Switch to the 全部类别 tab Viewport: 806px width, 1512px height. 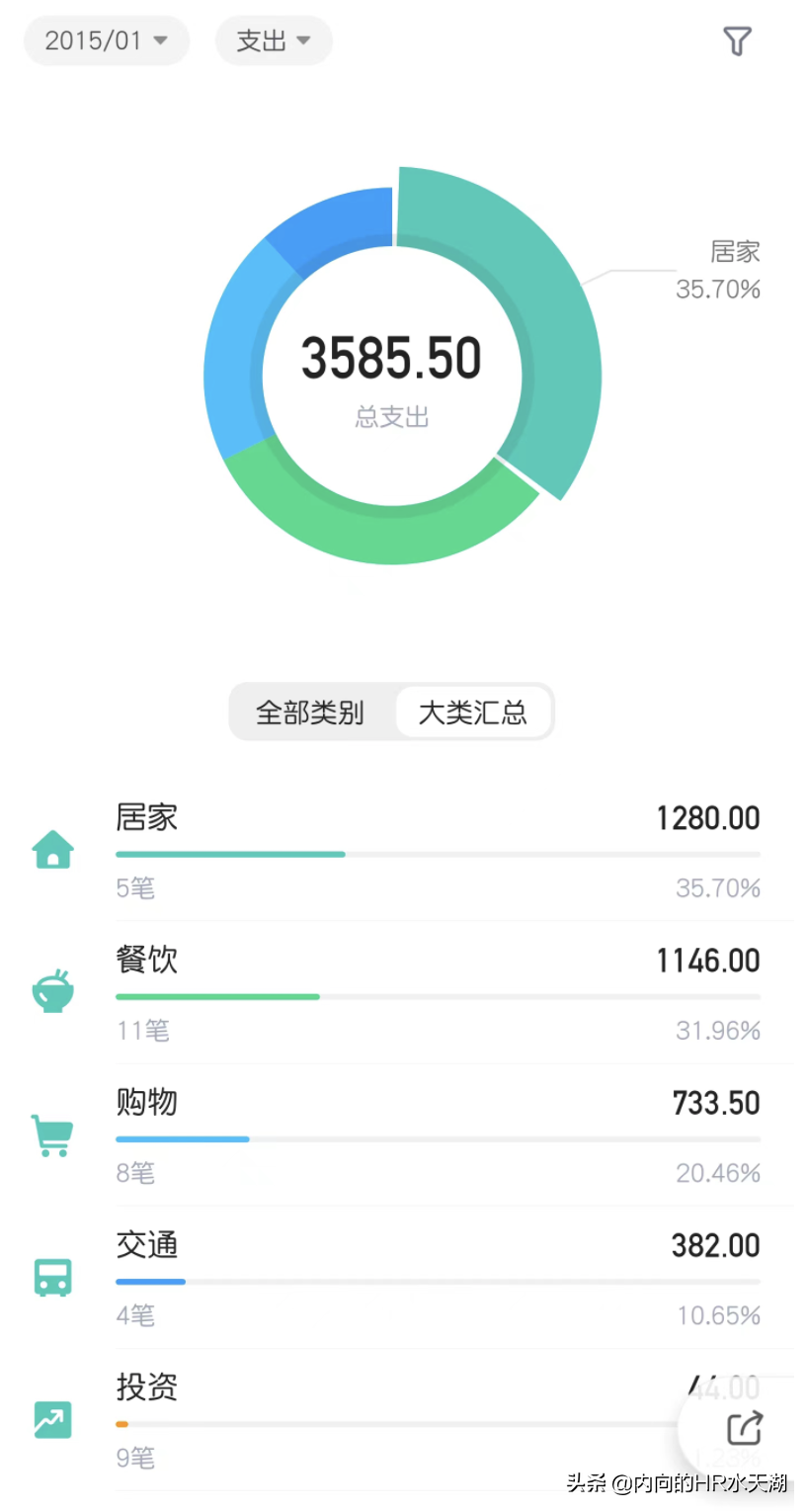click(x=309, y=712)
